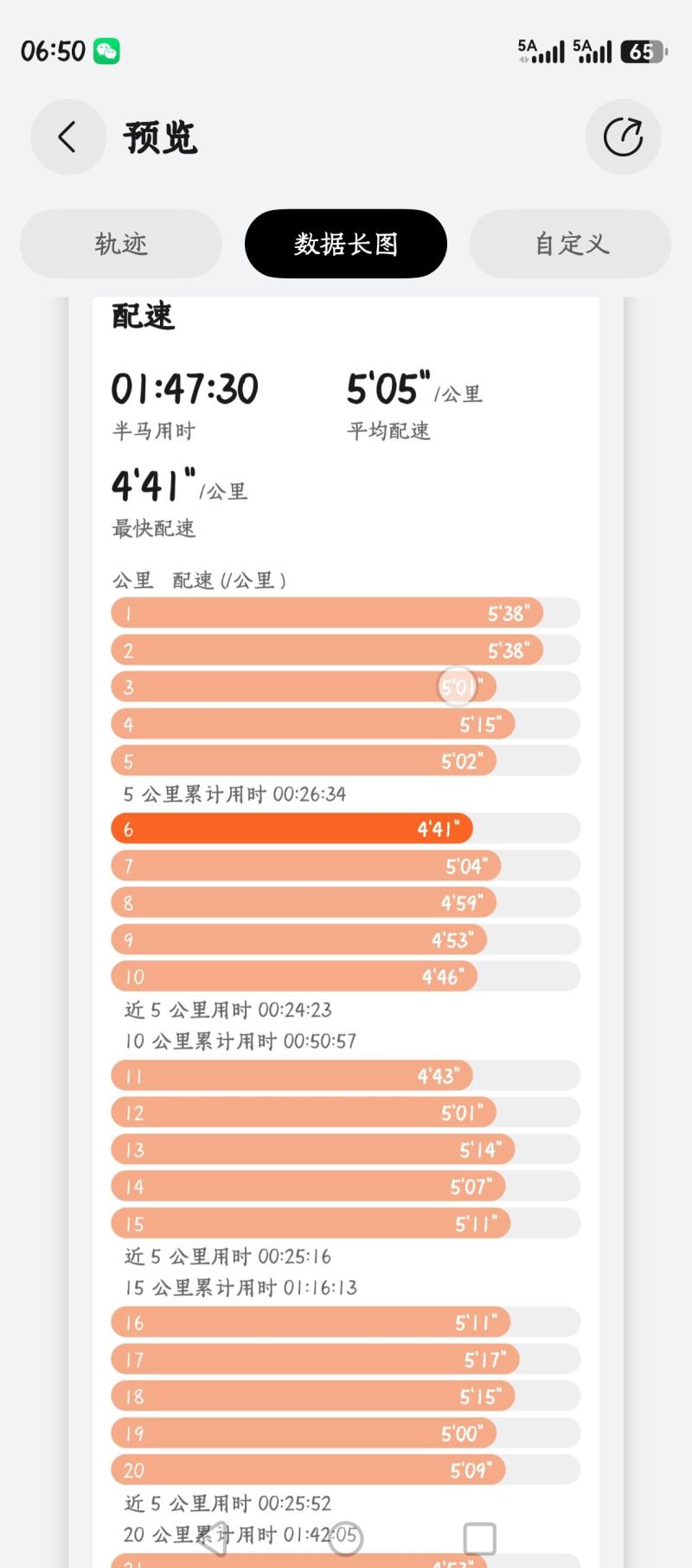Switch to the 轨迹 tab
Viewport: 692px width, 1568px height.
(121, 244)
